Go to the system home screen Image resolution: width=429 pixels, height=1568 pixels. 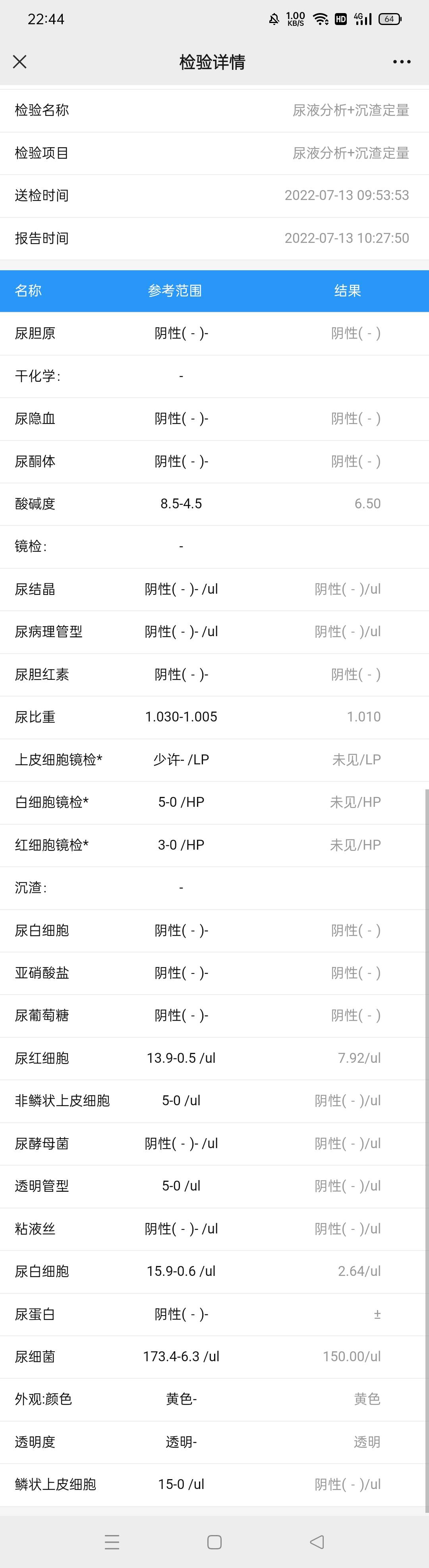pyautogui.click(x=214, y=1541)
